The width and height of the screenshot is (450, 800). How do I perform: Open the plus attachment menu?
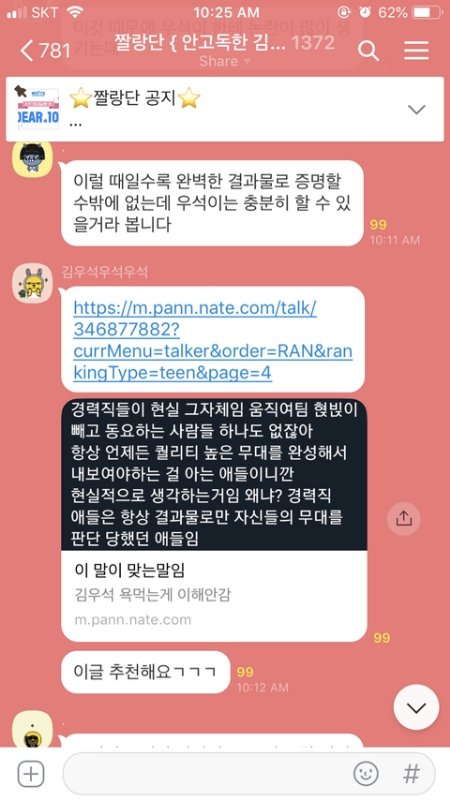click(31, 774)
